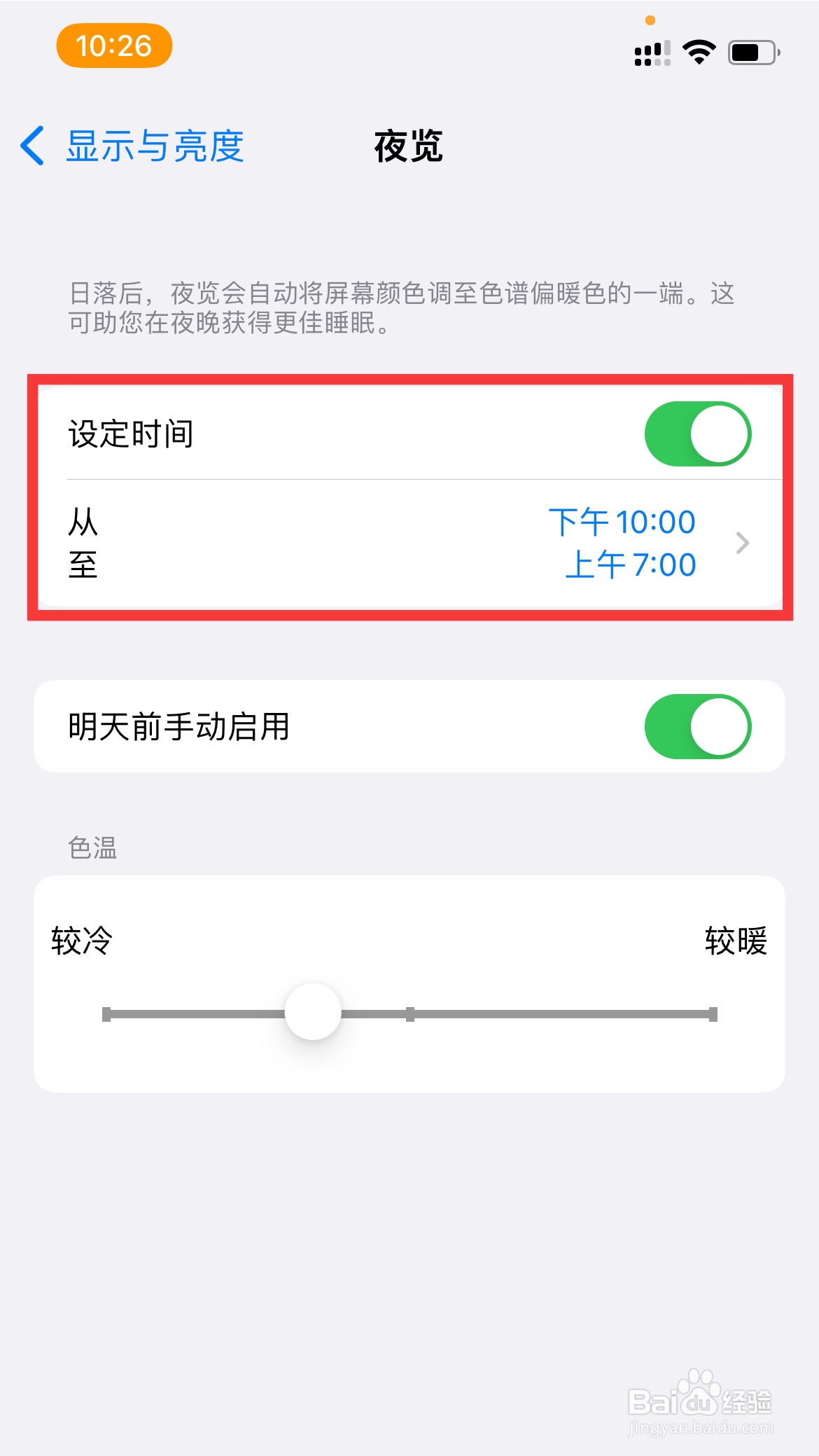Tap the time 10:26 in orange bubble

(113, 46)
